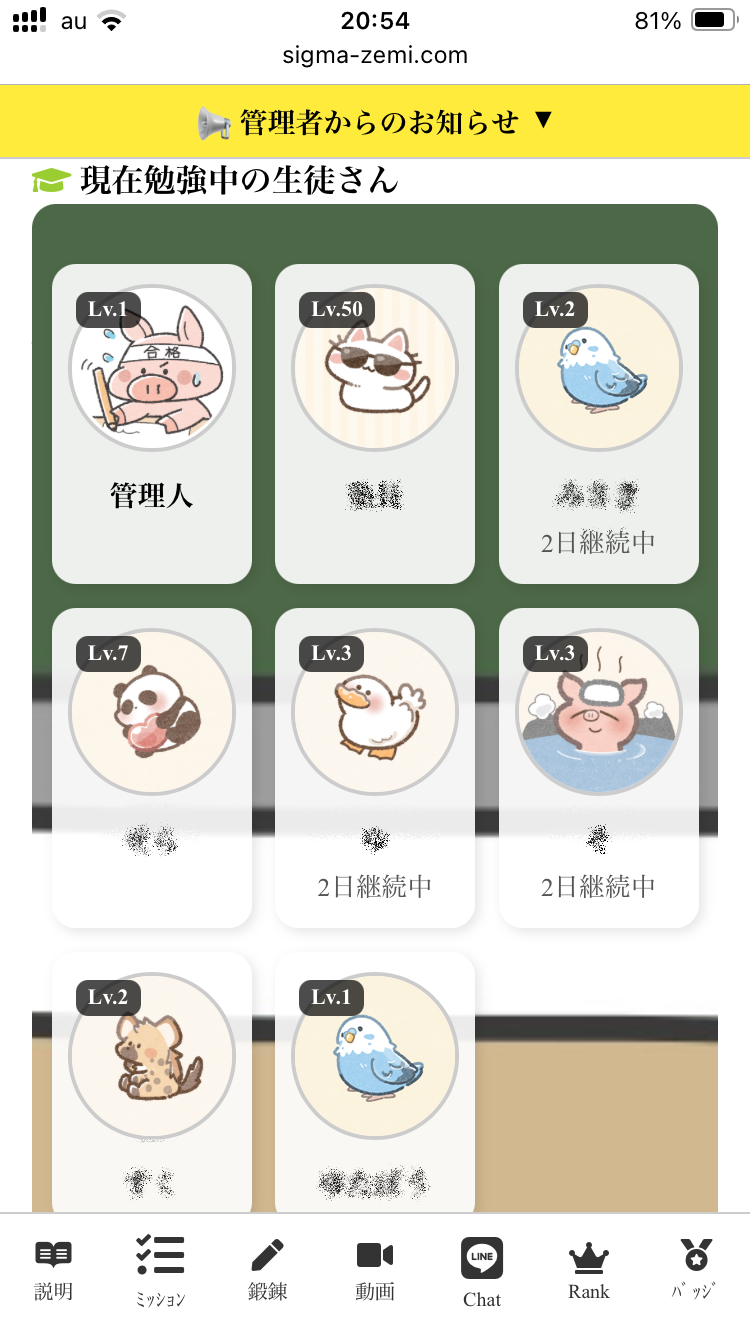This screenshot has width=750, height=1334.
Task: Open the Lv.3 bathing pig card
Action: 599,768
